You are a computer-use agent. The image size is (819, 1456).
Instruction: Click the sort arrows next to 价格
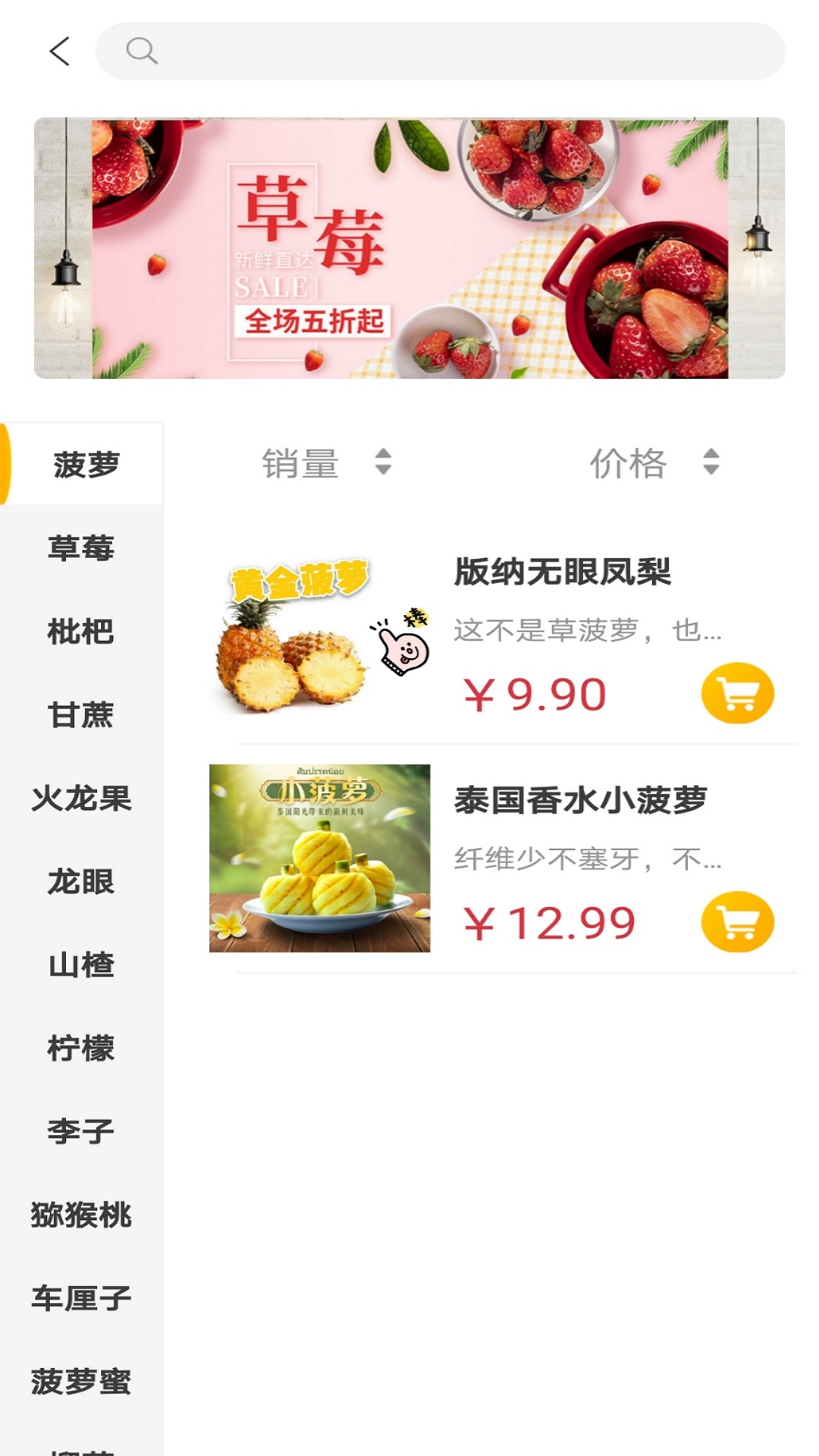tap(710, 466)
